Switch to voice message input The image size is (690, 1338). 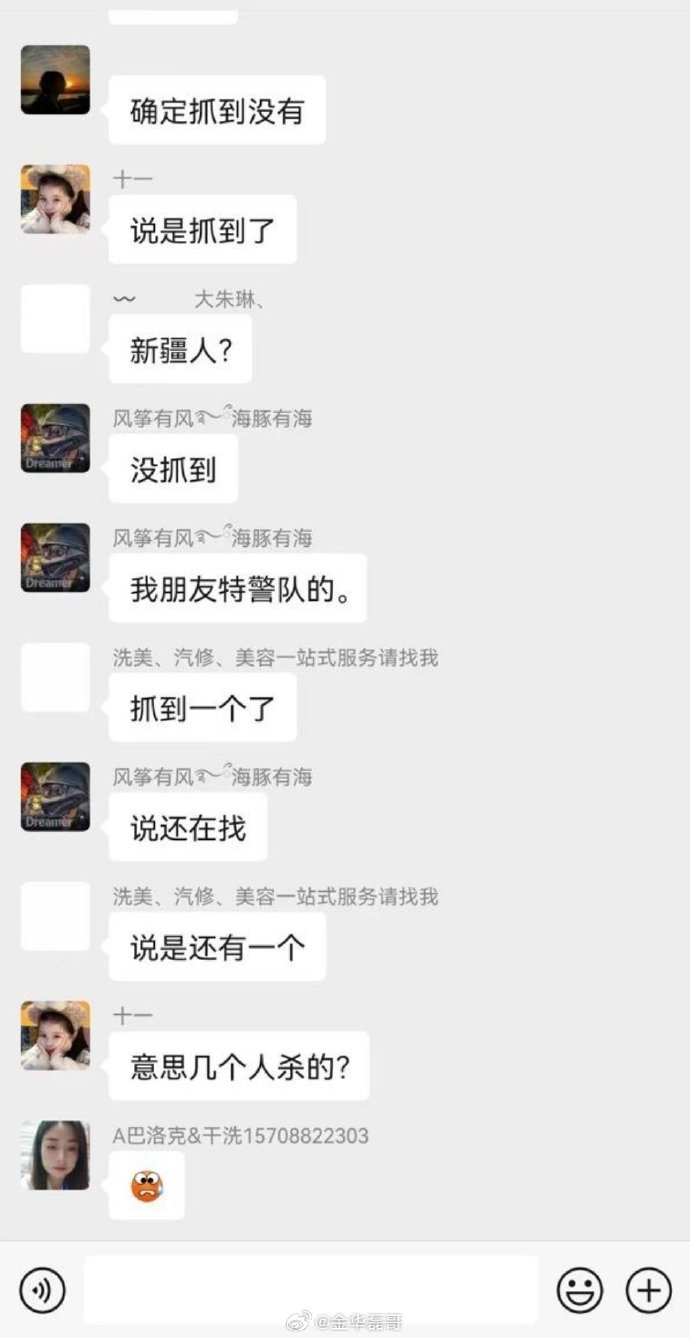(x=42, y=1290)
